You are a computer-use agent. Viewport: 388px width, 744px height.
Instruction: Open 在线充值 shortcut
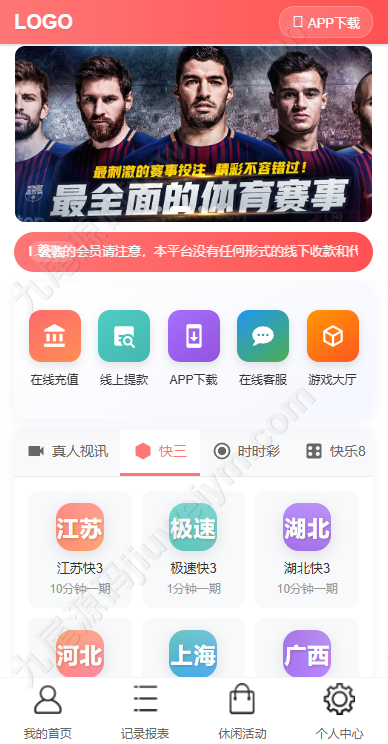coord(55,348)
